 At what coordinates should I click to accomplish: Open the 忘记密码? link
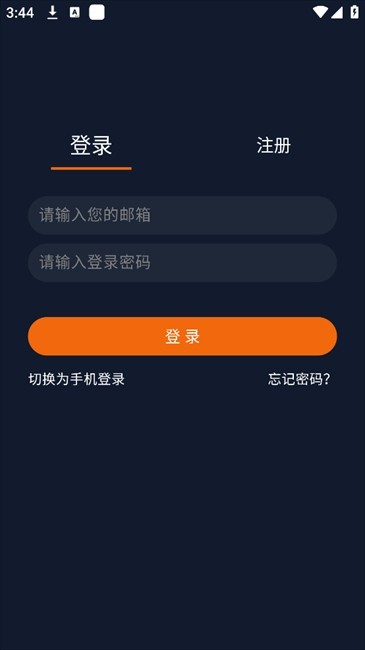point(299,379)
